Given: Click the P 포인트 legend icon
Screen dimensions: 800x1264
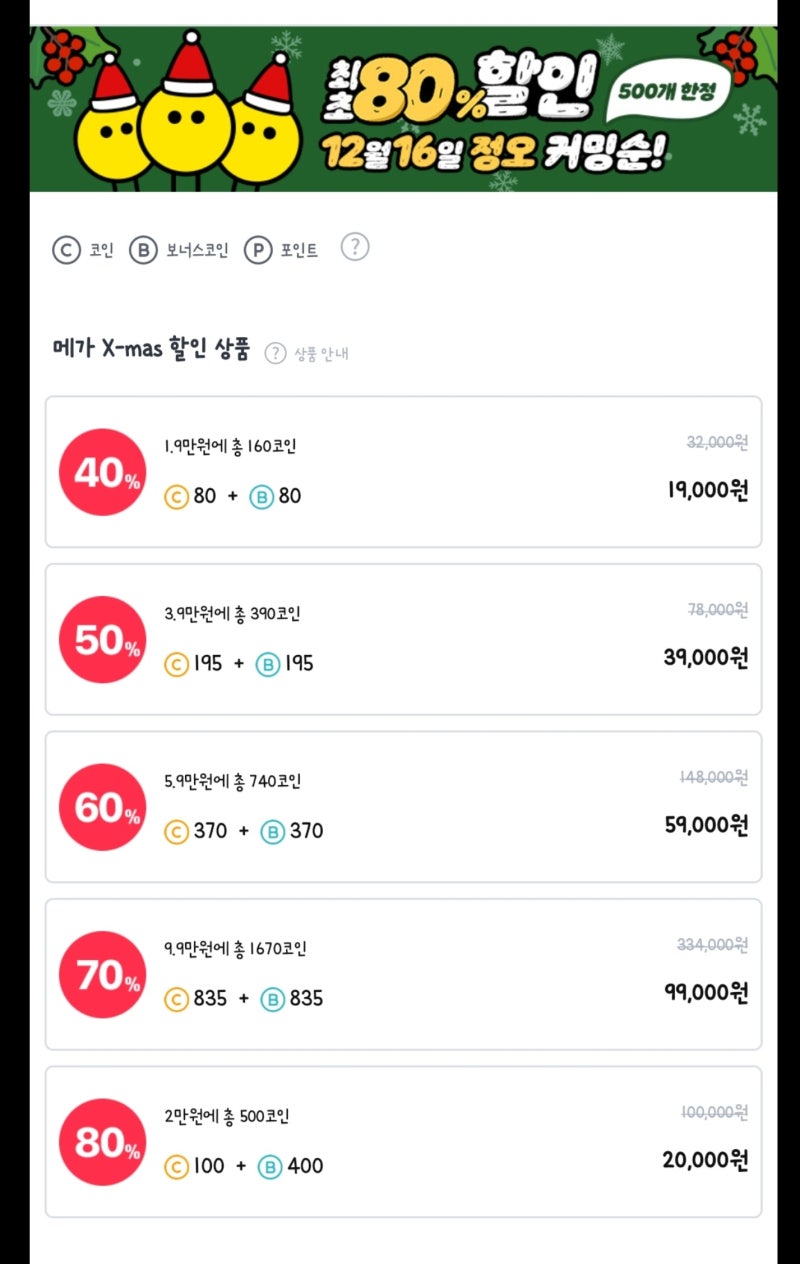Looking at the screenshot, I should click(258, 250).
